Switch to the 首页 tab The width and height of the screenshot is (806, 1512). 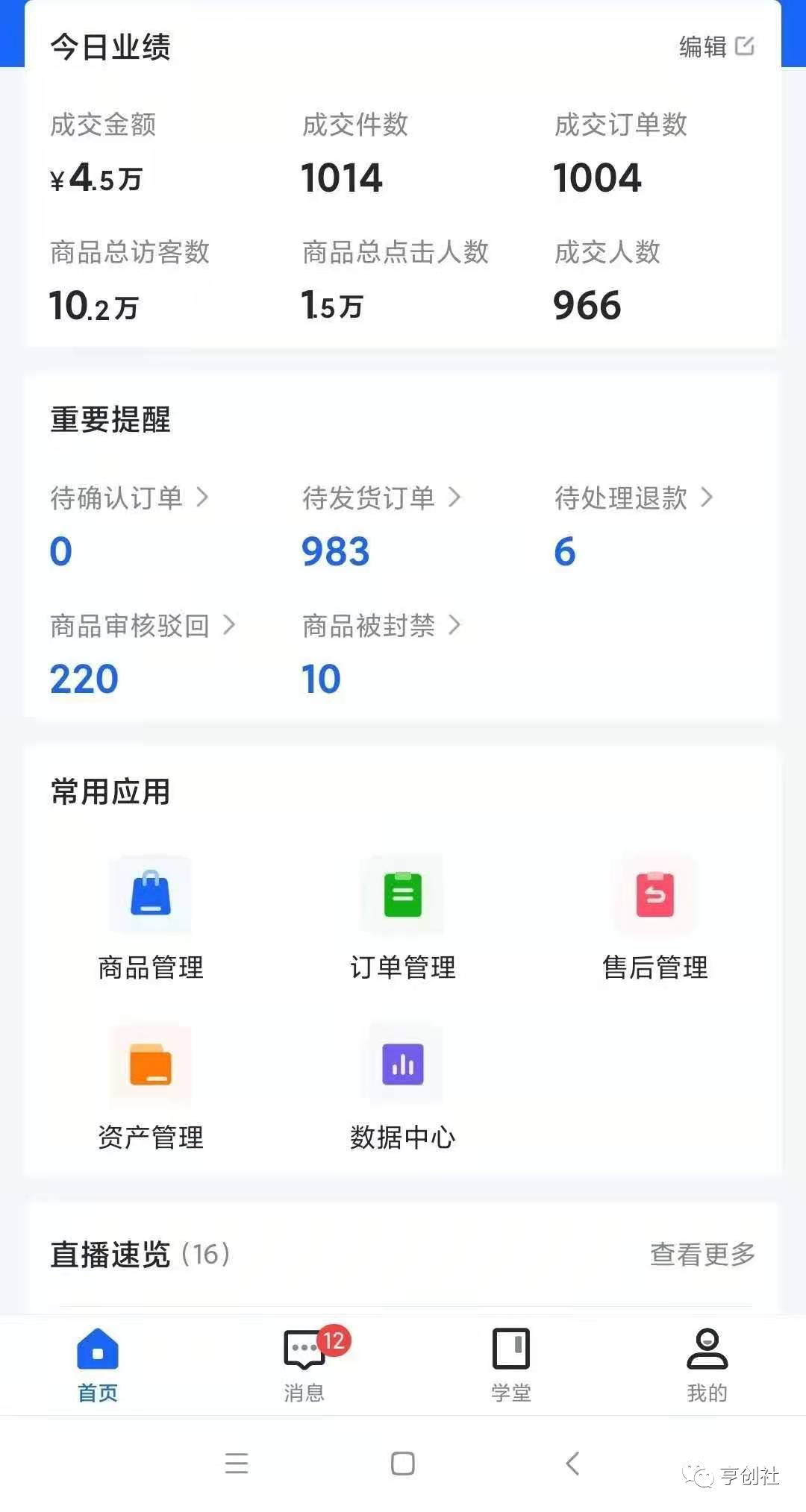click(x=98, y=1364)
